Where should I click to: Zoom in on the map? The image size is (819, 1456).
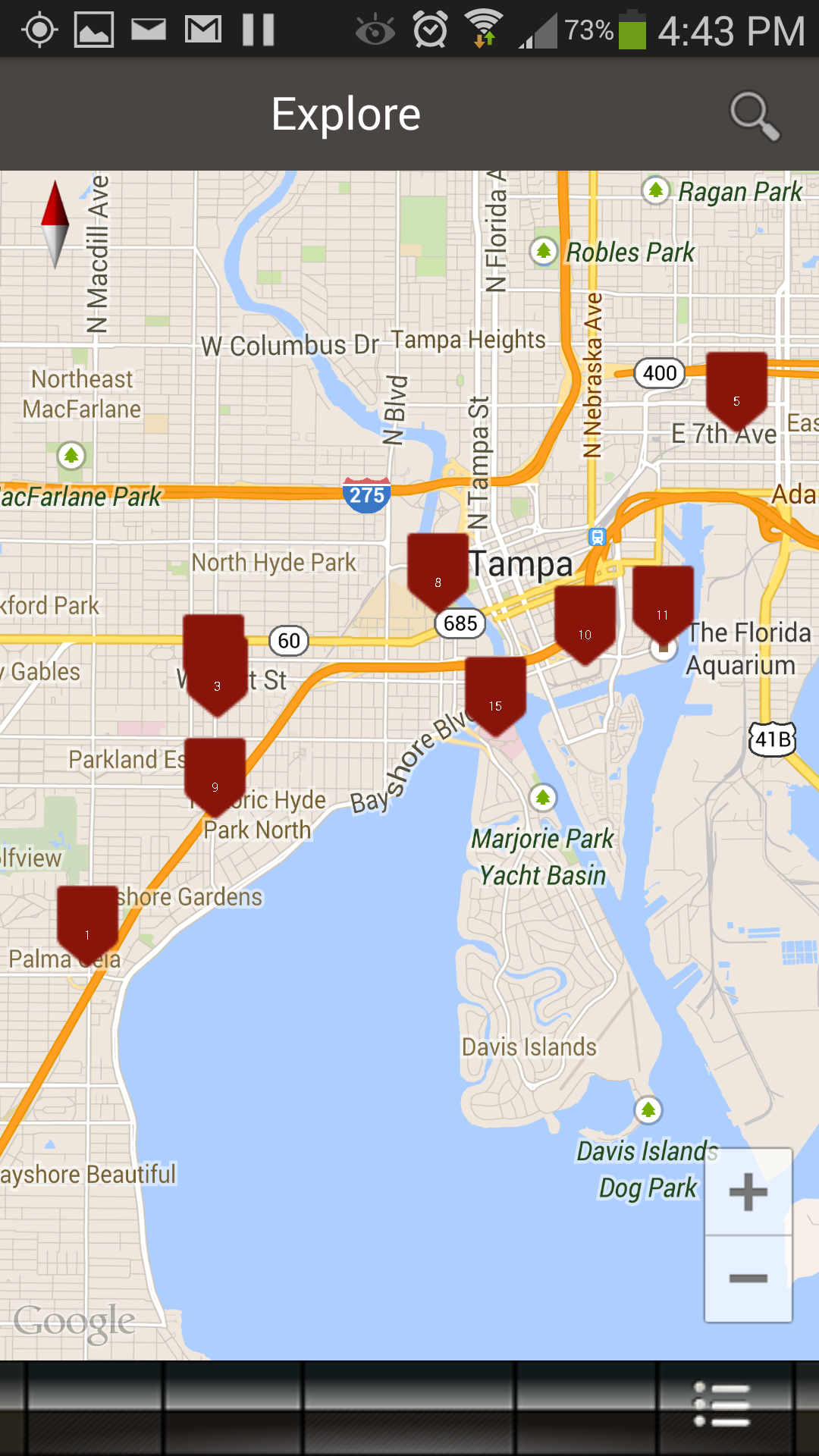(748, 1192)
